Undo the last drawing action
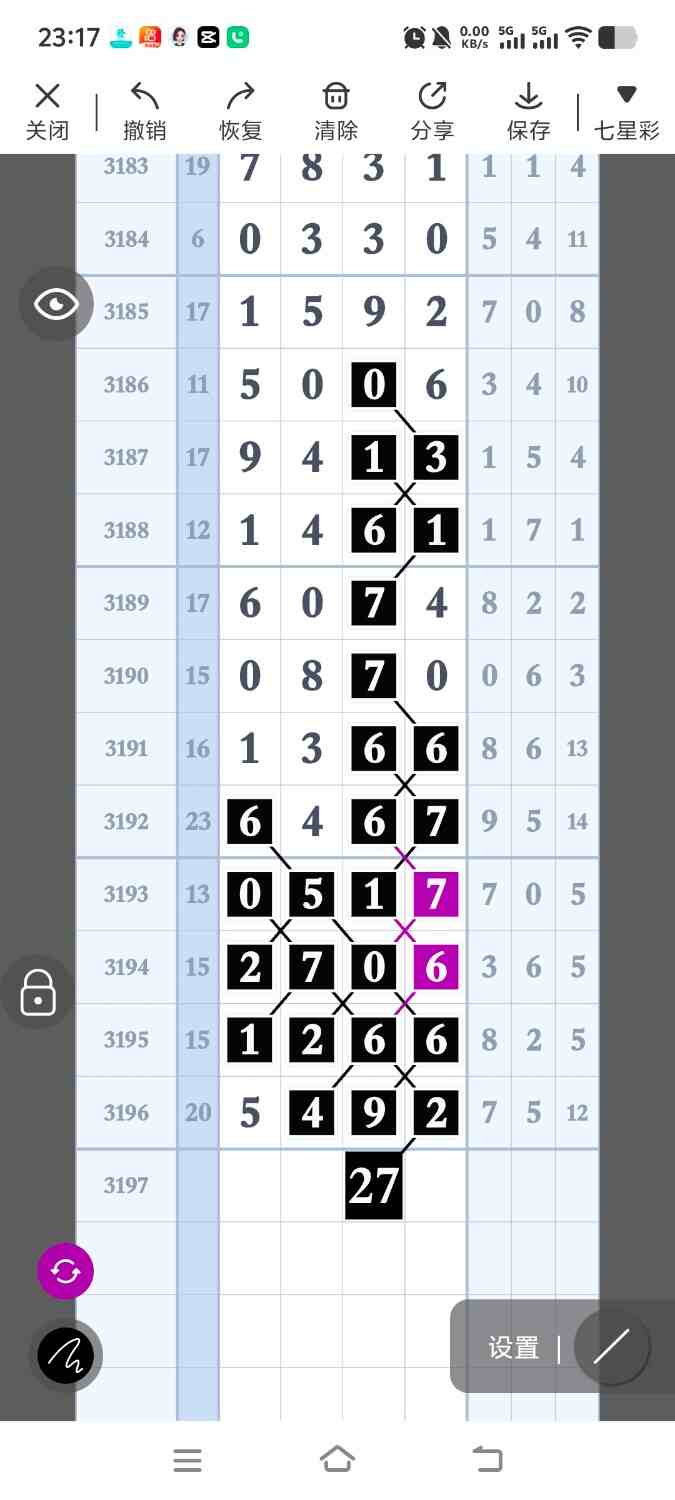Image resolution: width=675 pixels, height=1500 pixels. tap(144, 111)
